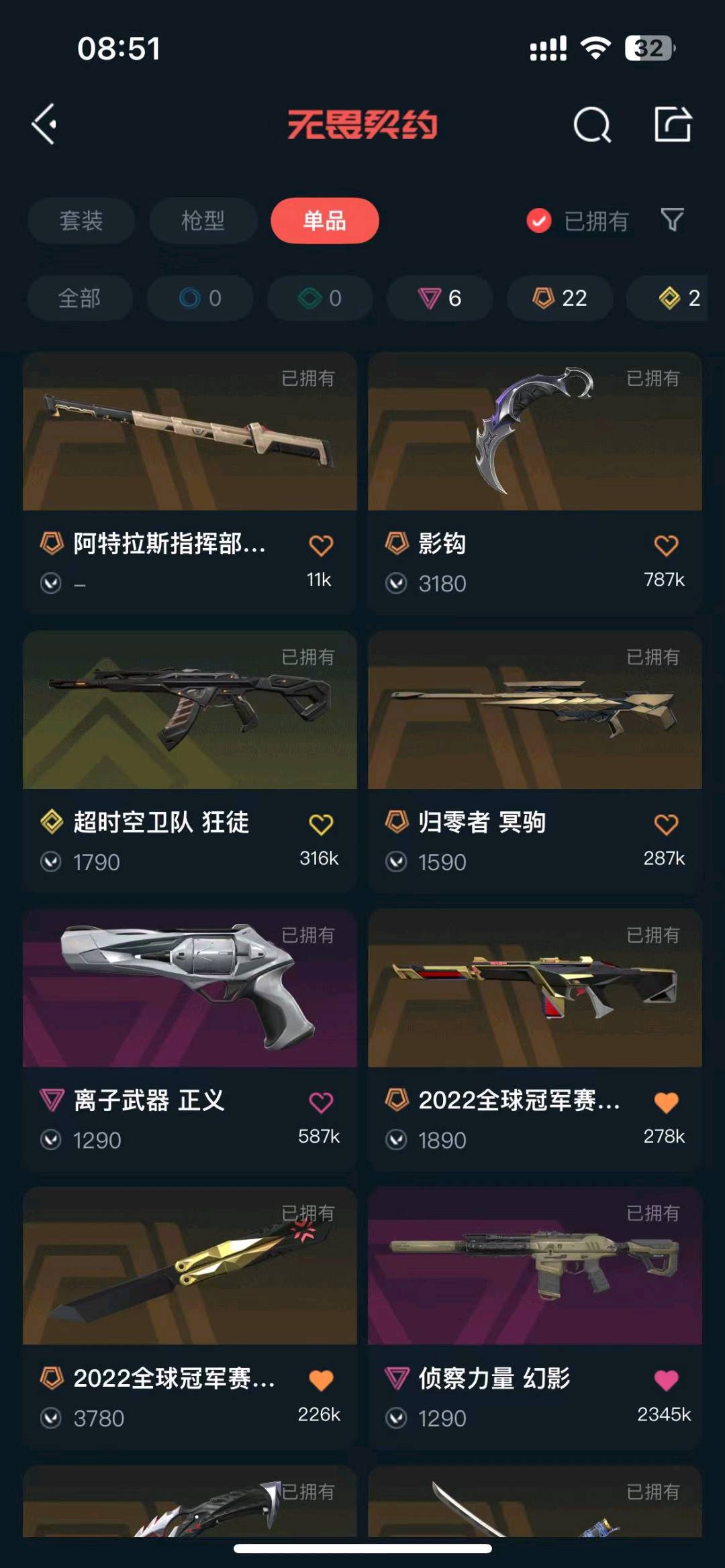Go back using the top-left arrow
This screenshot has width=725, height=1568.
tap(44, 124)
